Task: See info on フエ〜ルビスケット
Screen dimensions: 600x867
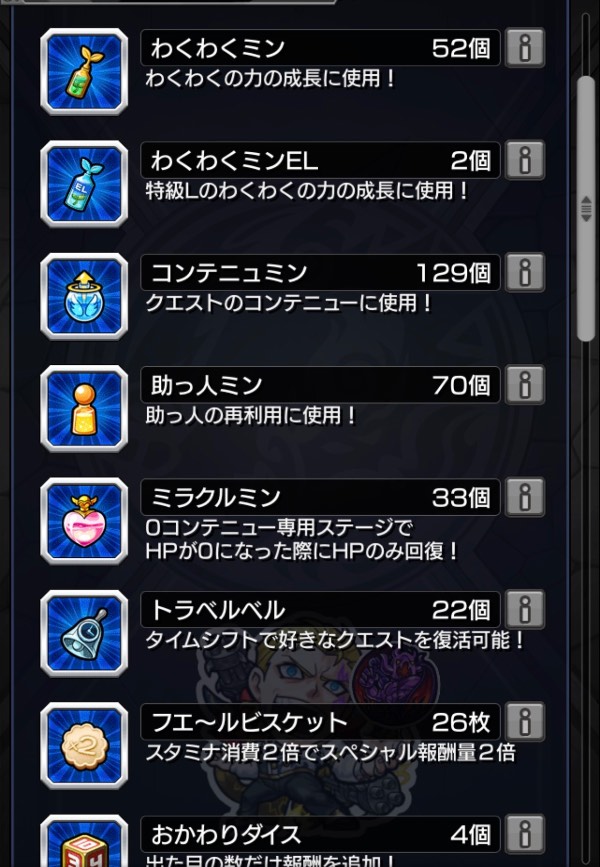Action: [x=524, y=721]
